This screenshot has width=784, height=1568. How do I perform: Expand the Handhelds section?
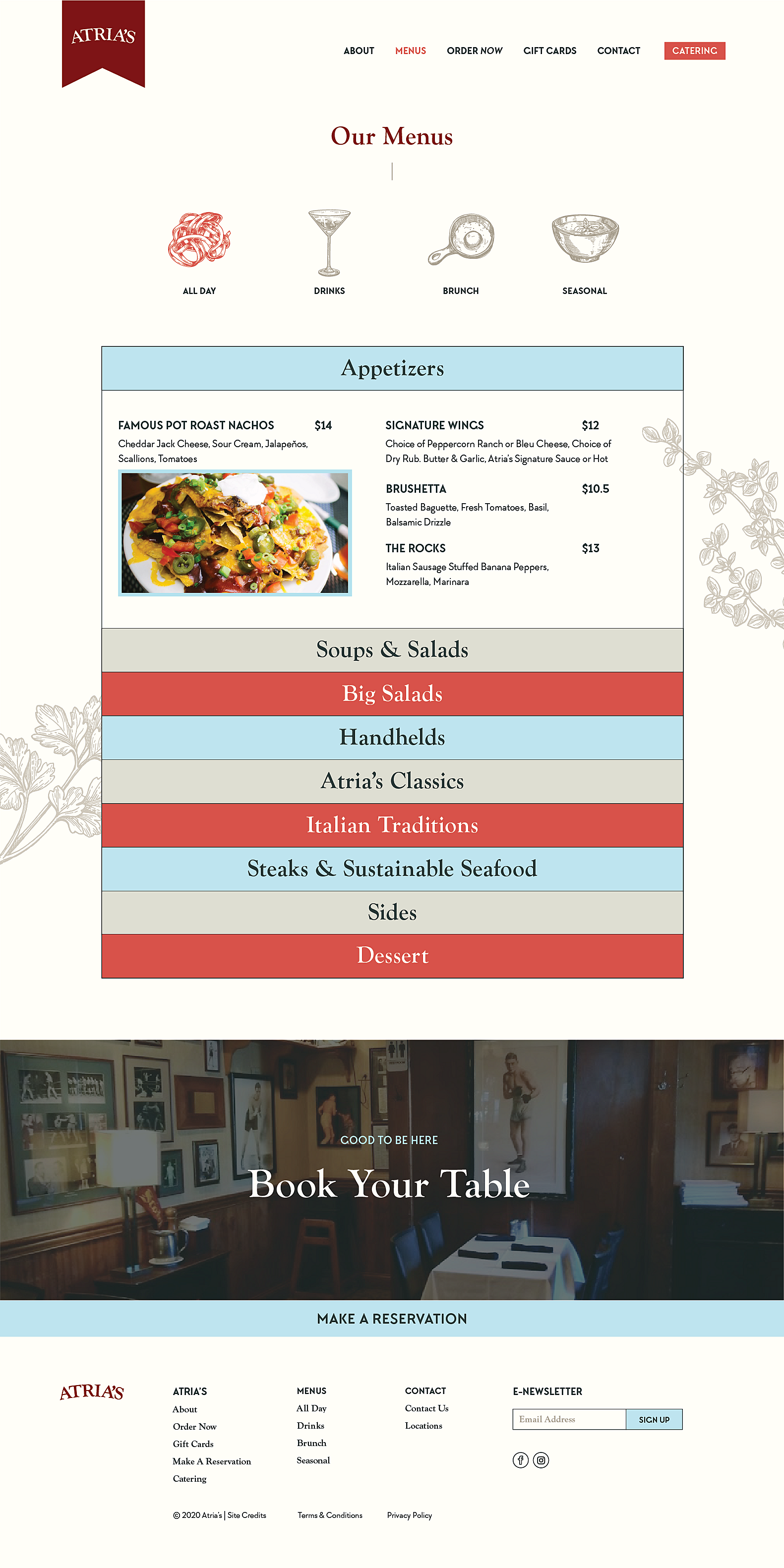(392, 737)
